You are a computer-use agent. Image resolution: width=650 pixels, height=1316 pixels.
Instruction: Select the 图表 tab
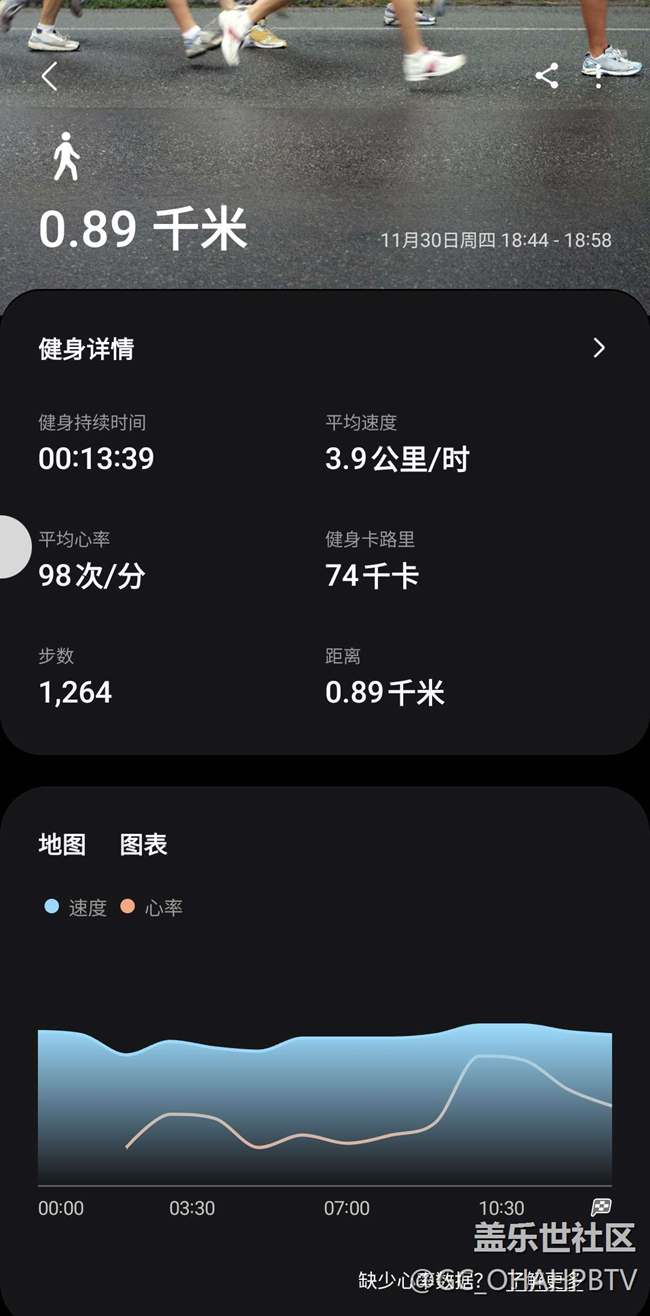point(144,844)
